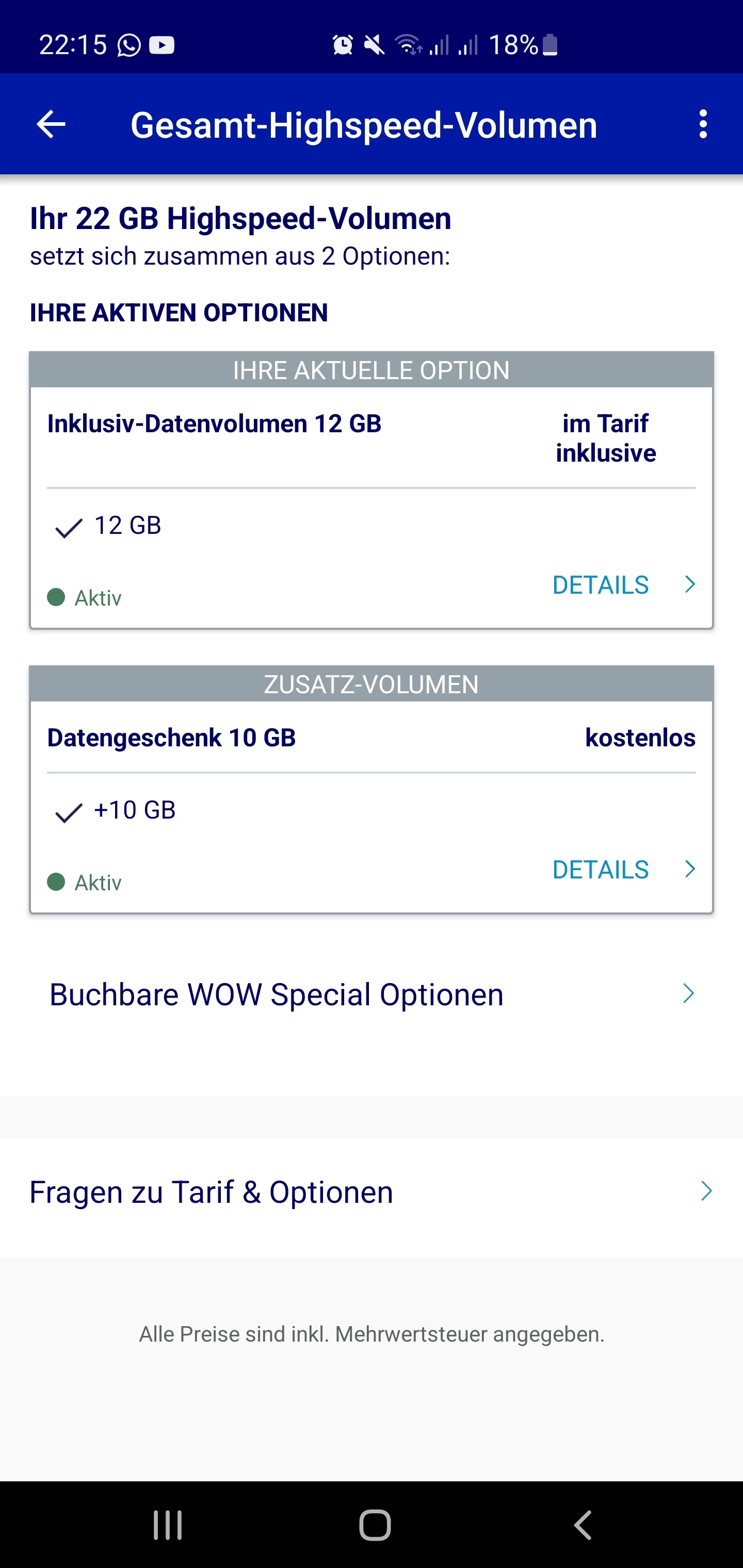Screen dimensions: 743x1568
Task: Open recent apps from navigation bar
Action: [168, 1524]
